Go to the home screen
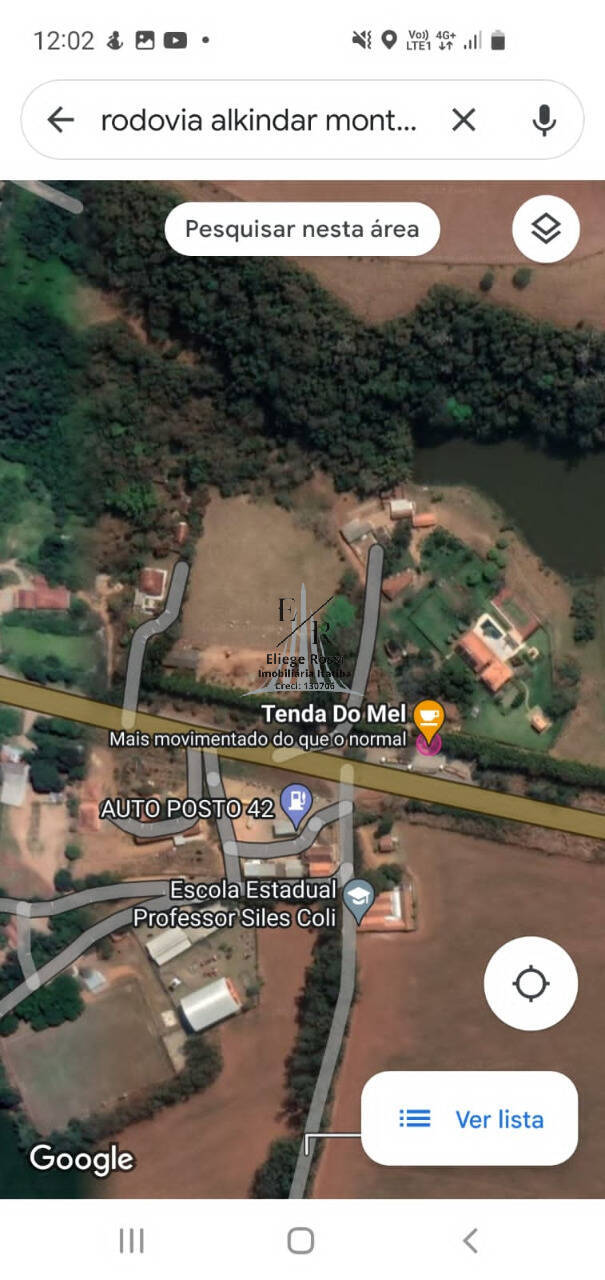This screenshot has width=605, height=1280. [301, 1241]
